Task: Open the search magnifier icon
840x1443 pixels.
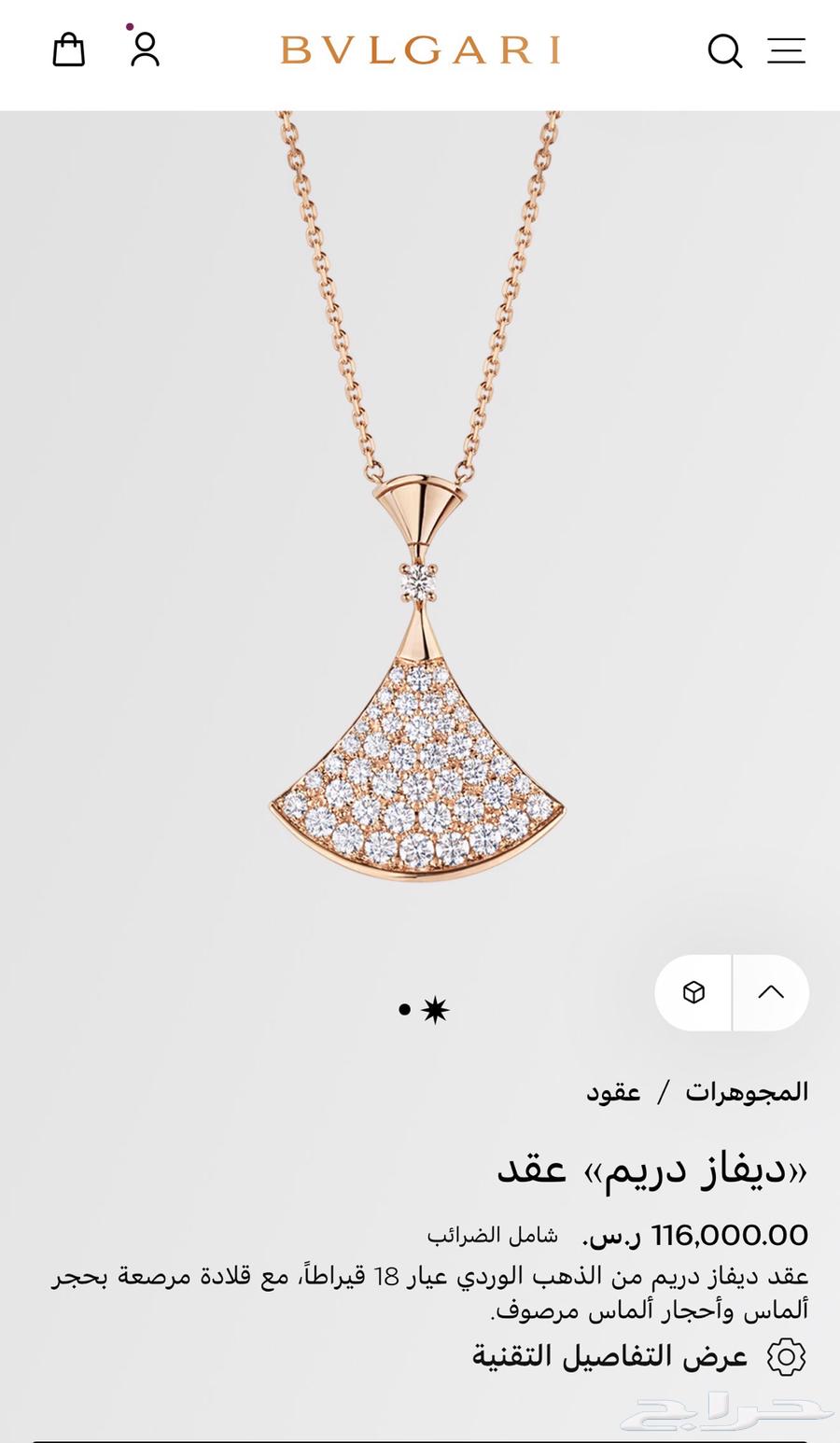Action: (725, 52)
